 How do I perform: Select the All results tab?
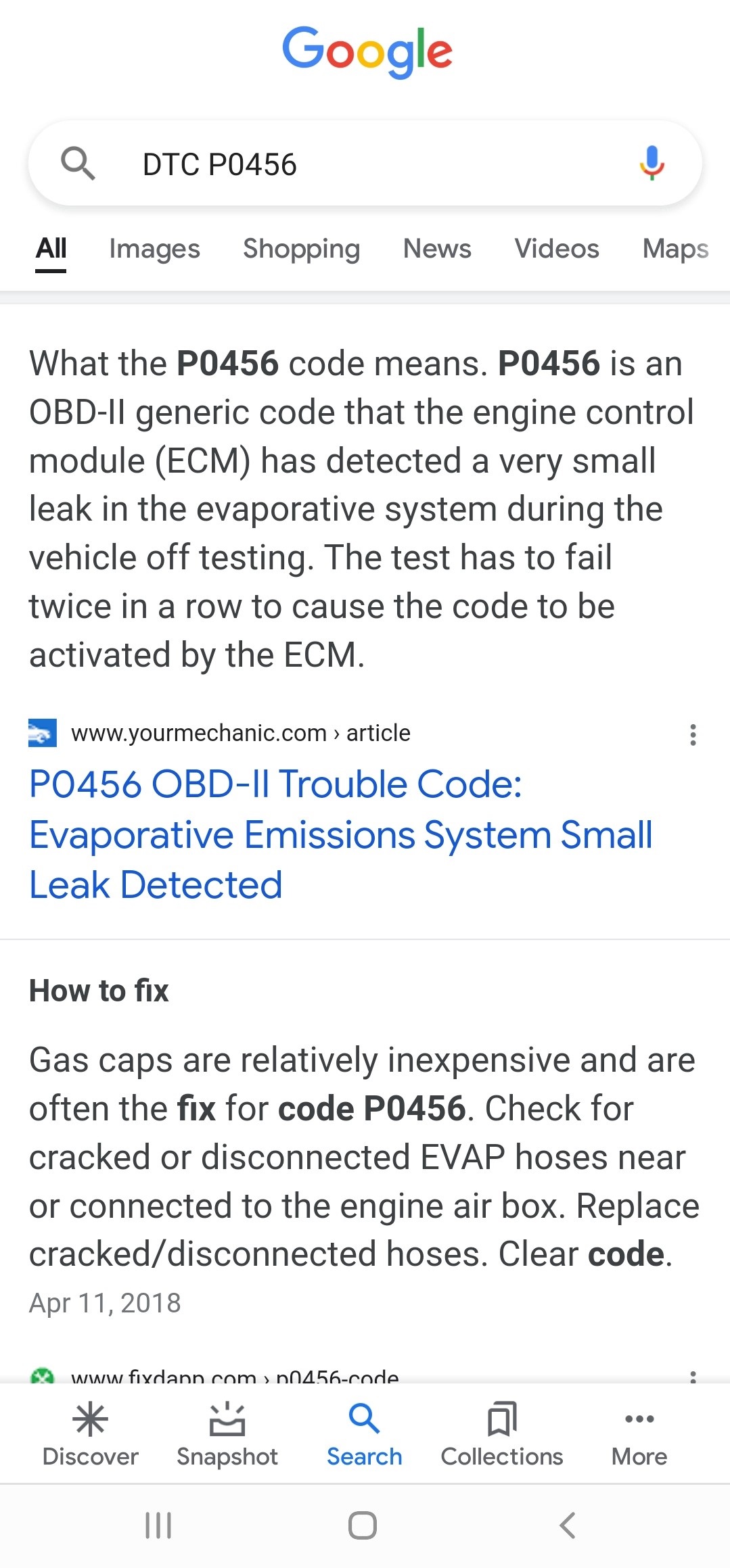[x=51, y=249]
